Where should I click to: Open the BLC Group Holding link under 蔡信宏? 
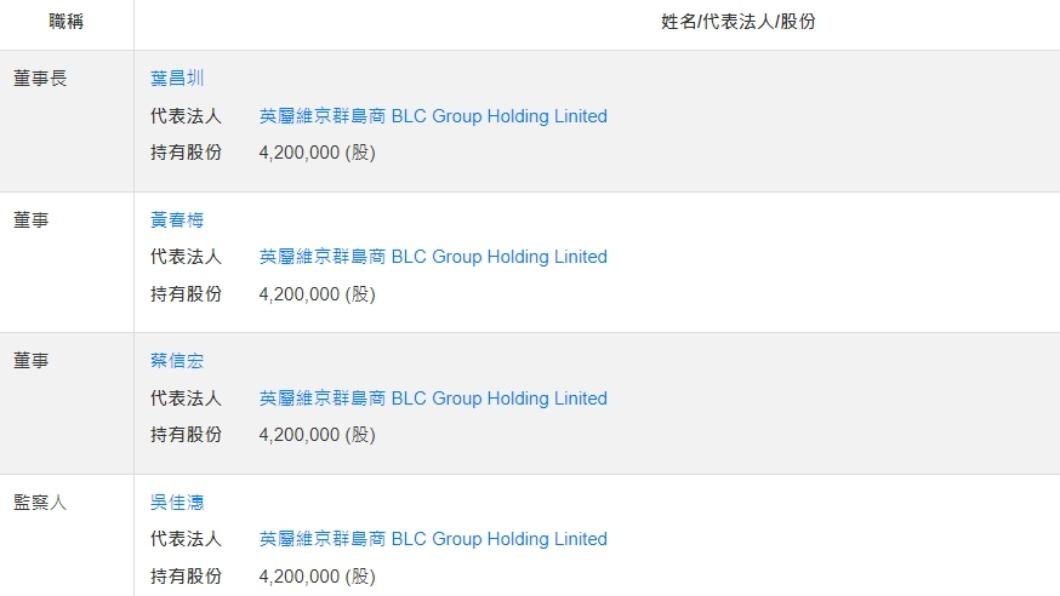click(432, 398)
